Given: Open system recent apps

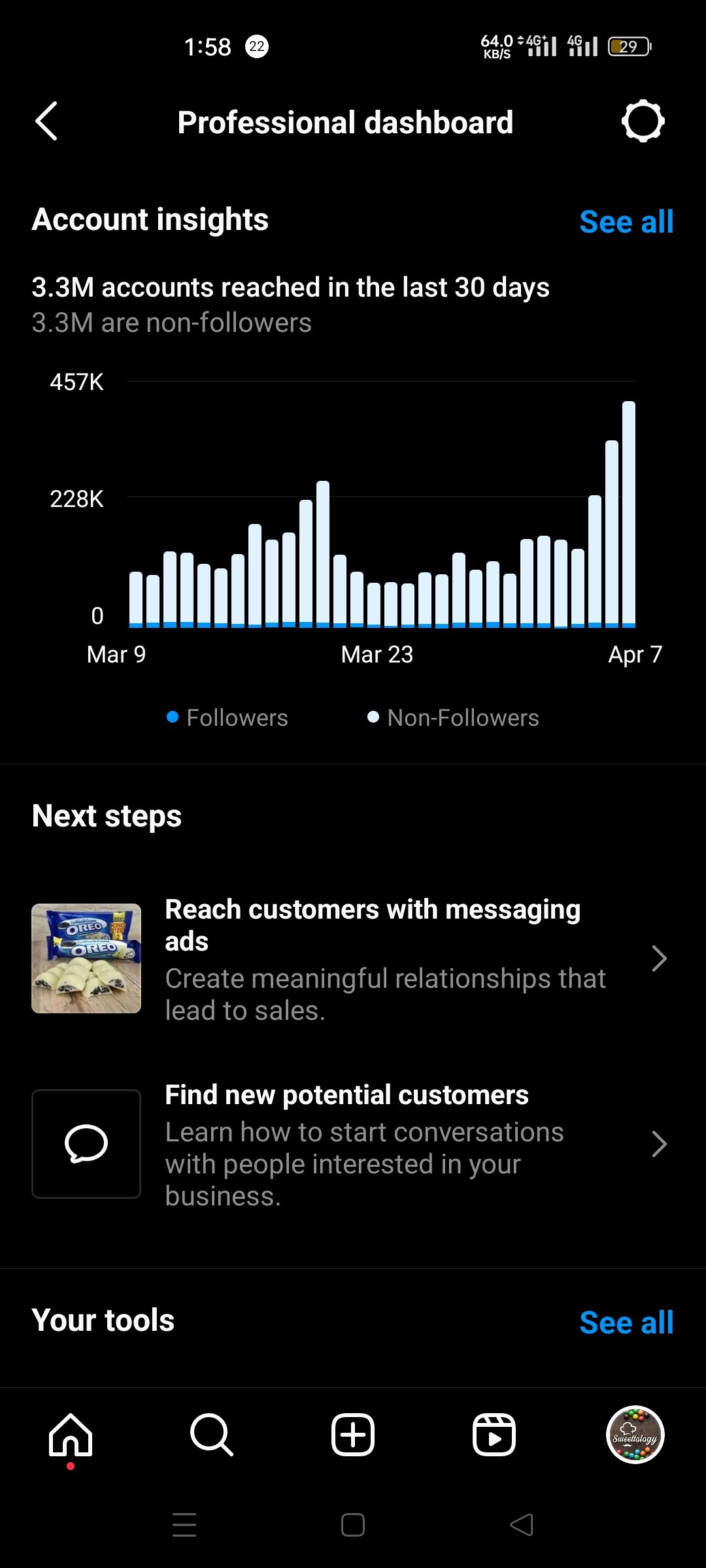Looking at the screenshot, I should tap(184, 1526).
